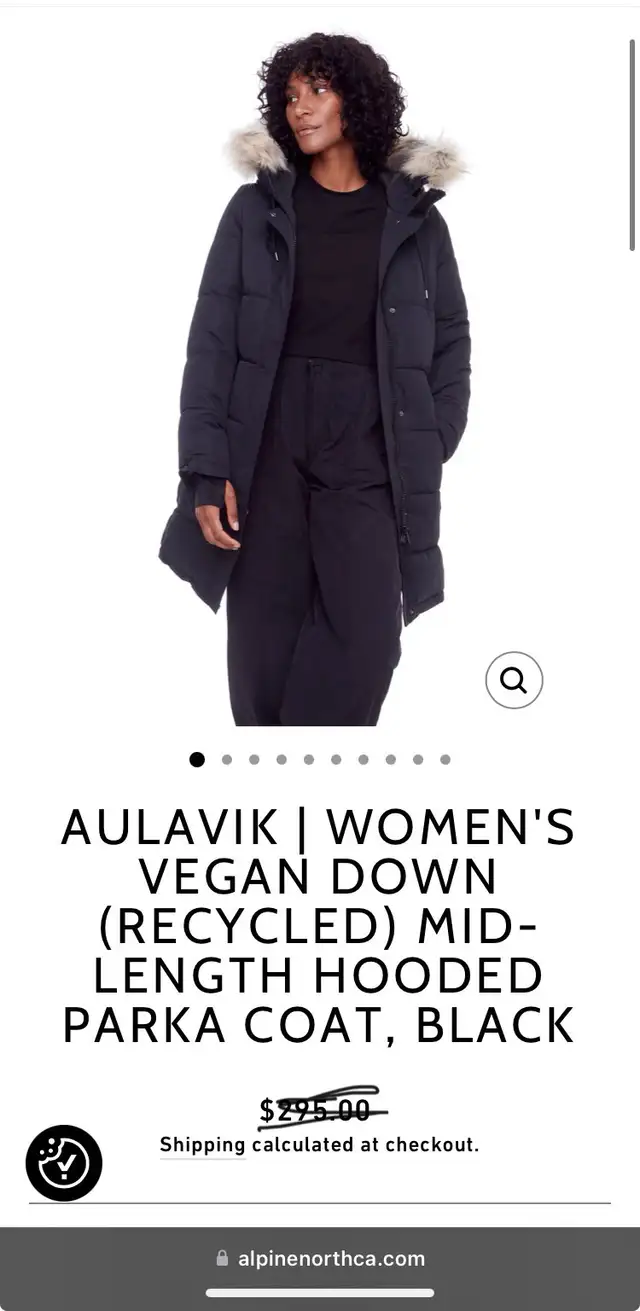Open the underlined Shipping policy link
640x1311 pixels.
click(202, 1145)
